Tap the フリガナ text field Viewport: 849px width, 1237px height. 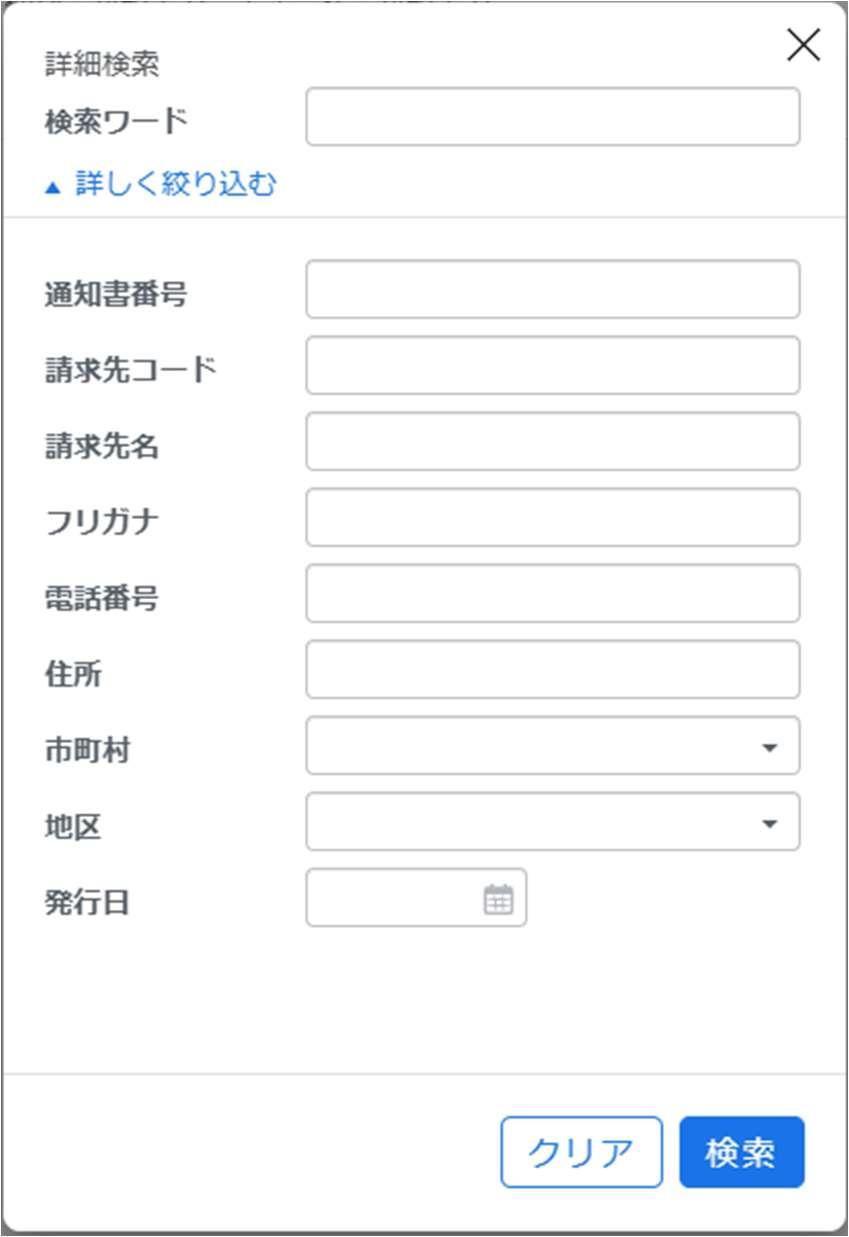click(553, 518)
